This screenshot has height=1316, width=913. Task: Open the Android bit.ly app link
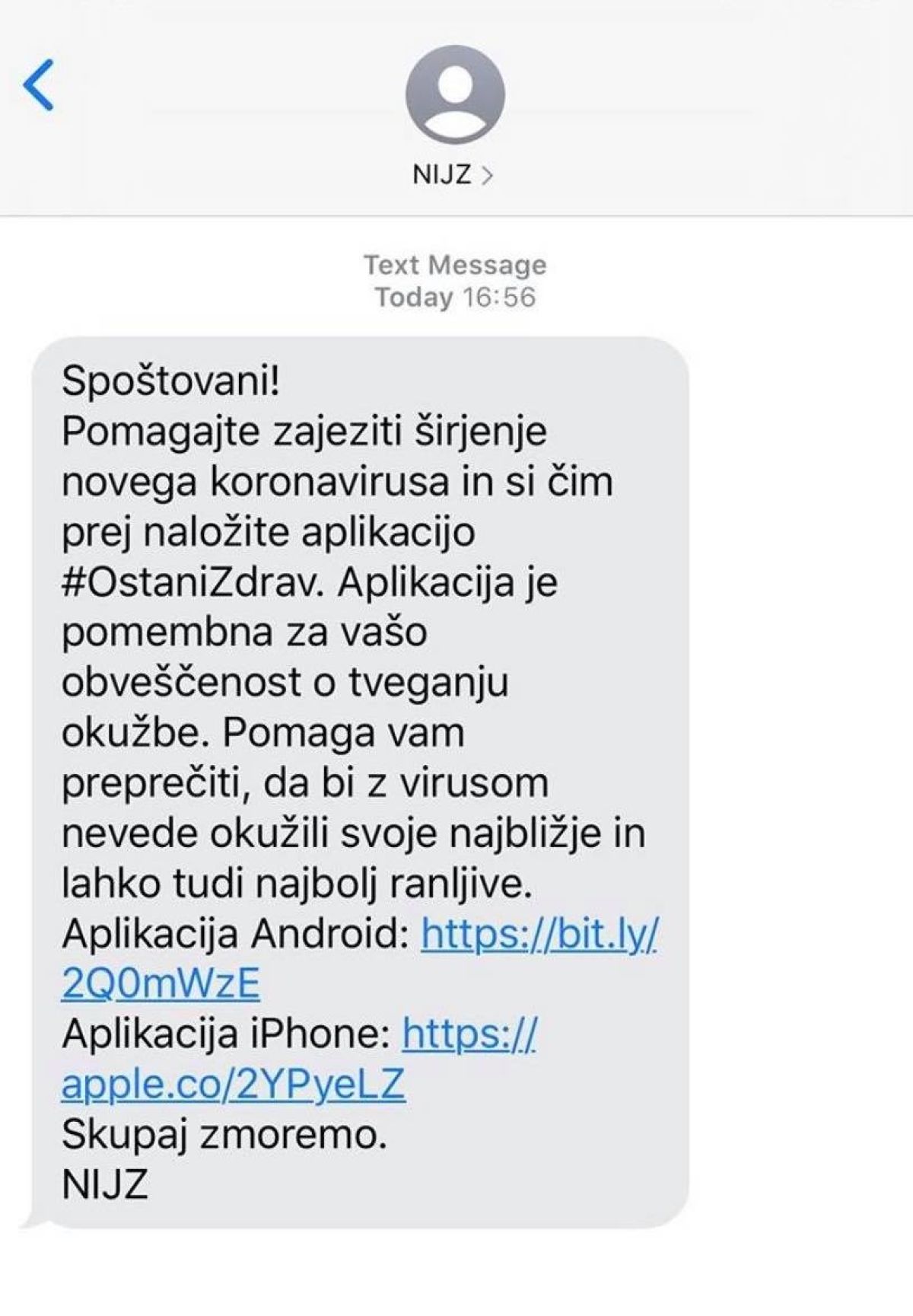coord(539,935)
